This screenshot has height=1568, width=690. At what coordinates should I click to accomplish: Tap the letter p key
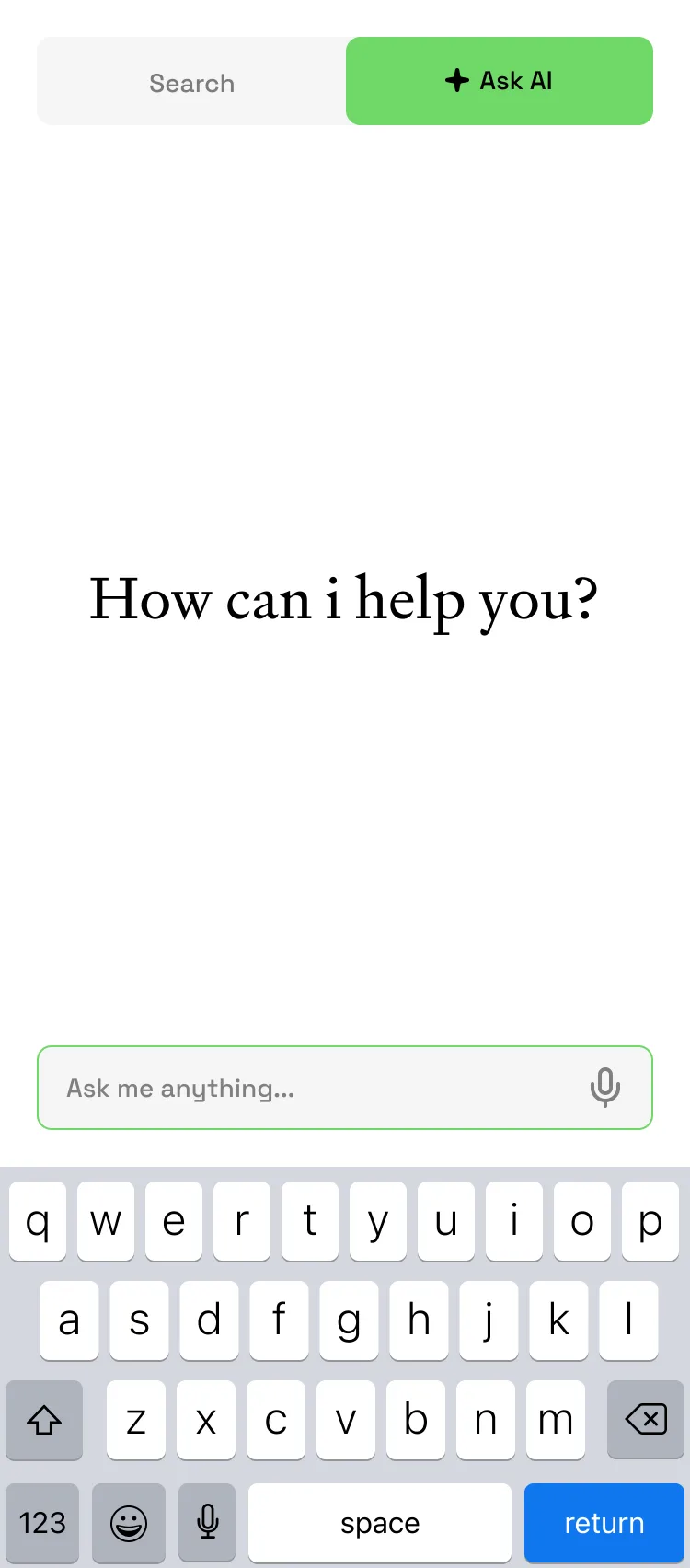[650, 1221]
